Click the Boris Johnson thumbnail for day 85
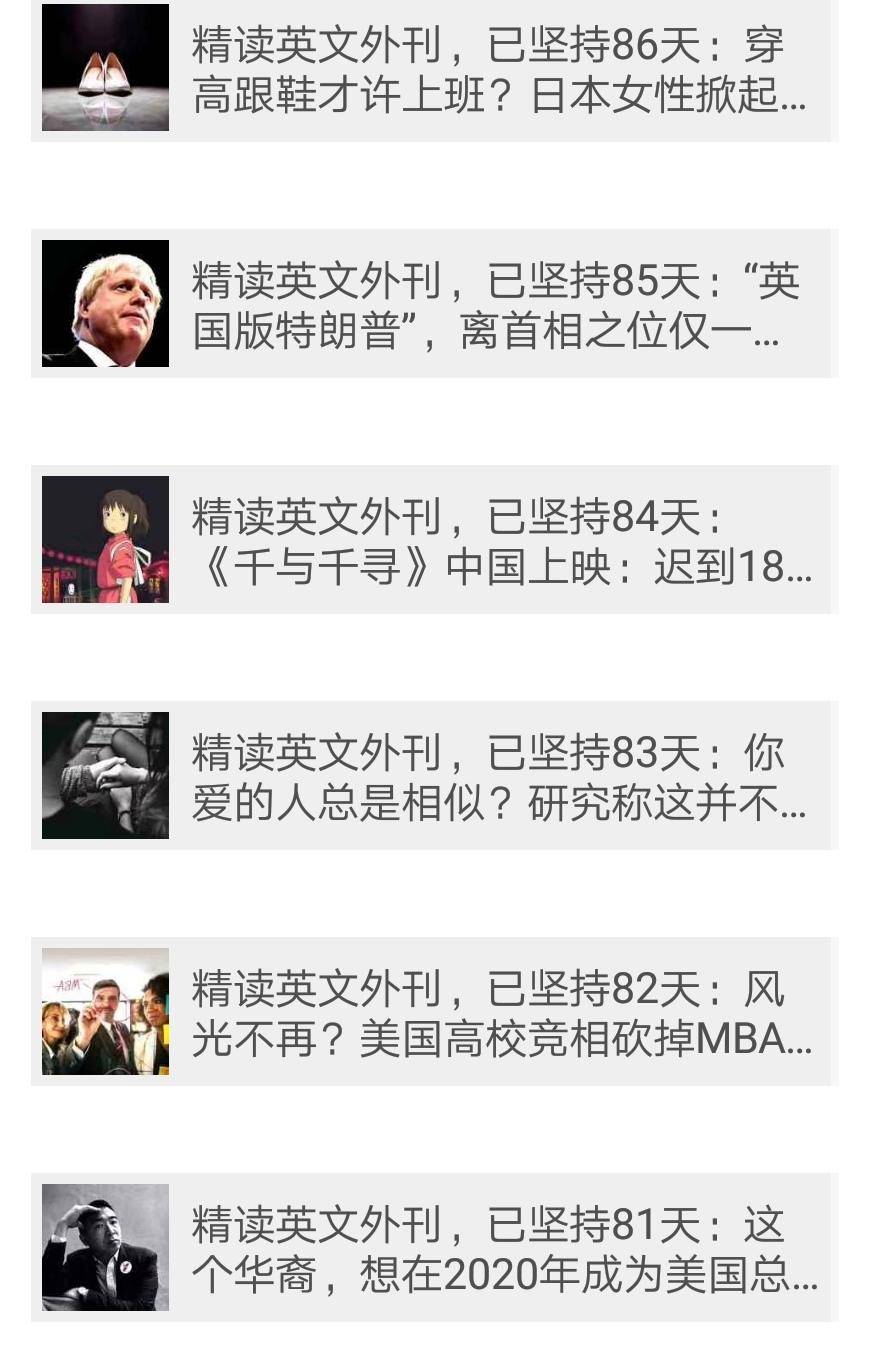Screen dimensions: 871x1352 pos(104,305)
